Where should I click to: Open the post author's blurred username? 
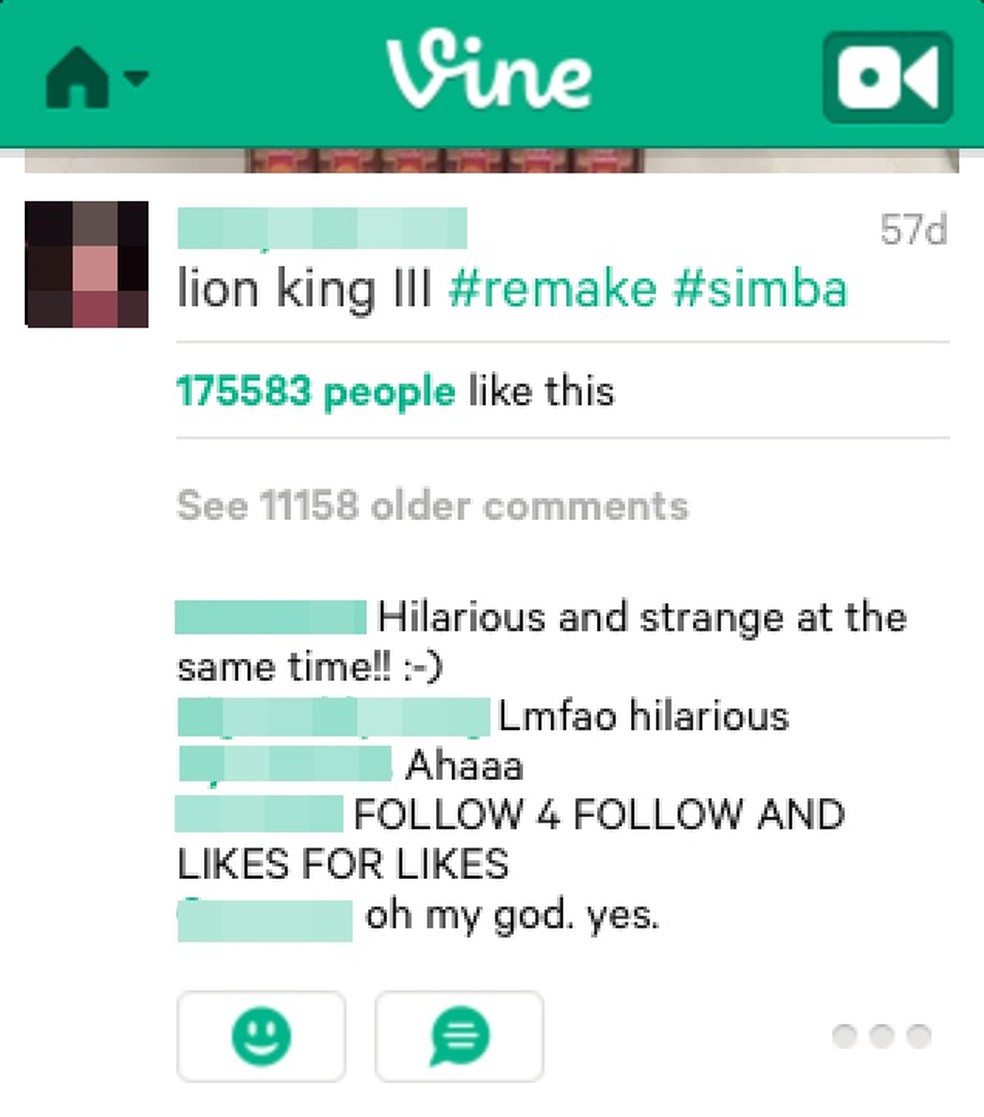pos(321,228)
